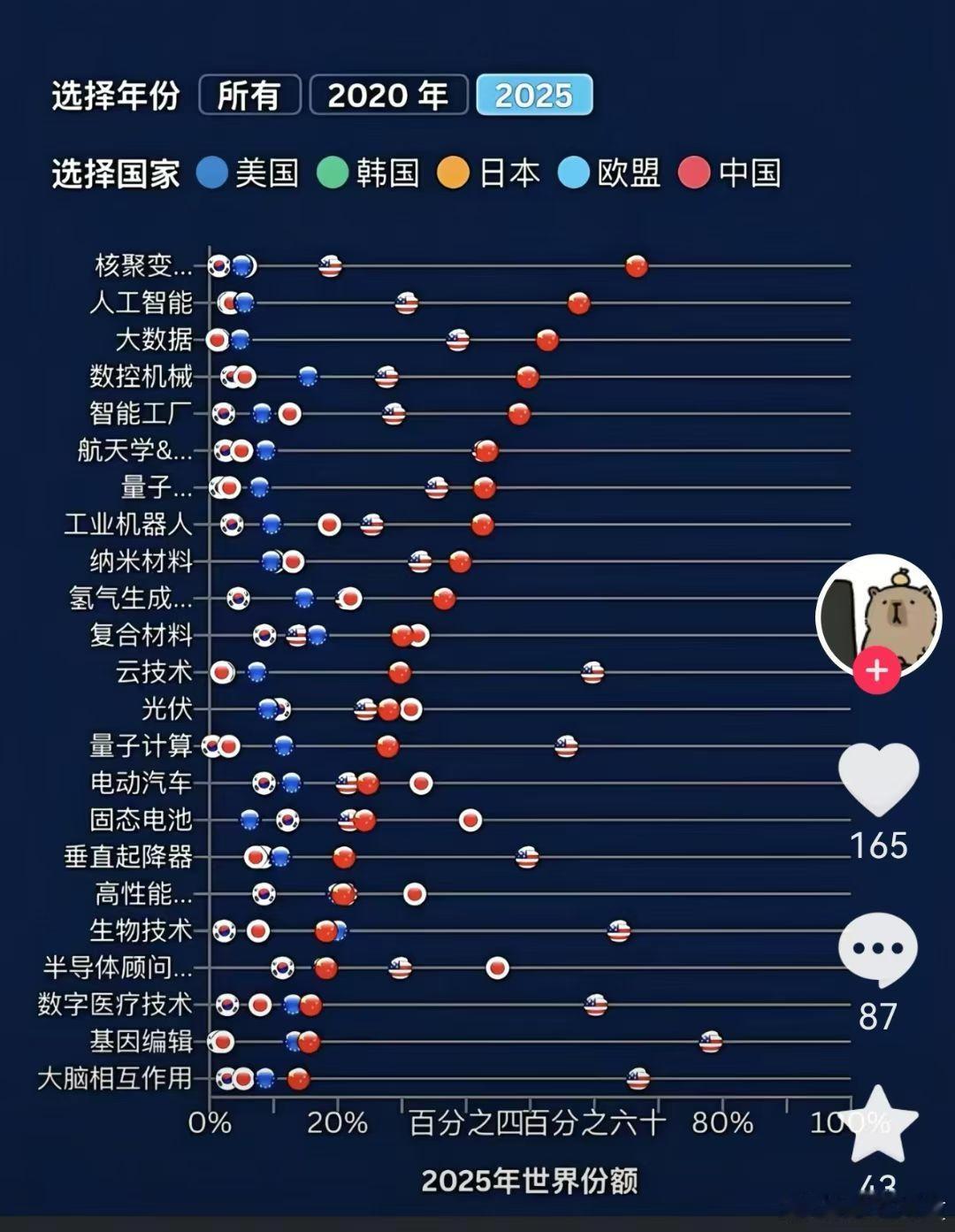Select the EU flag marker on 氢气生成 row
The height and width of the screenshot is (1232, 955).
click(x=304, y=600)
